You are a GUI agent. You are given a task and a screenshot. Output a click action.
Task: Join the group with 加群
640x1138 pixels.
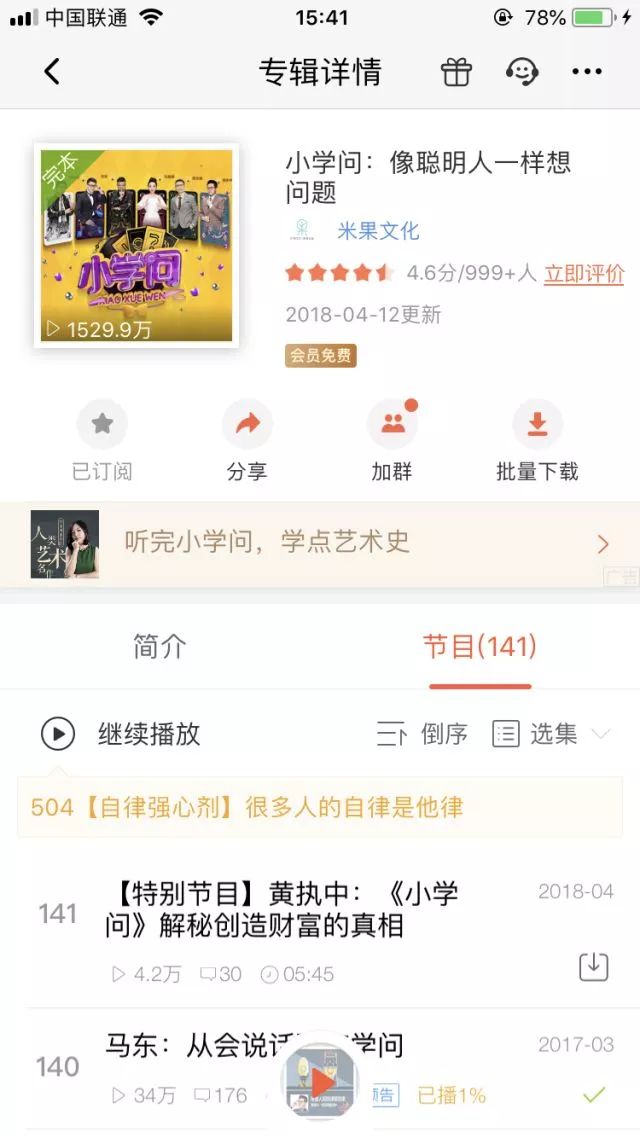point(392,438)
